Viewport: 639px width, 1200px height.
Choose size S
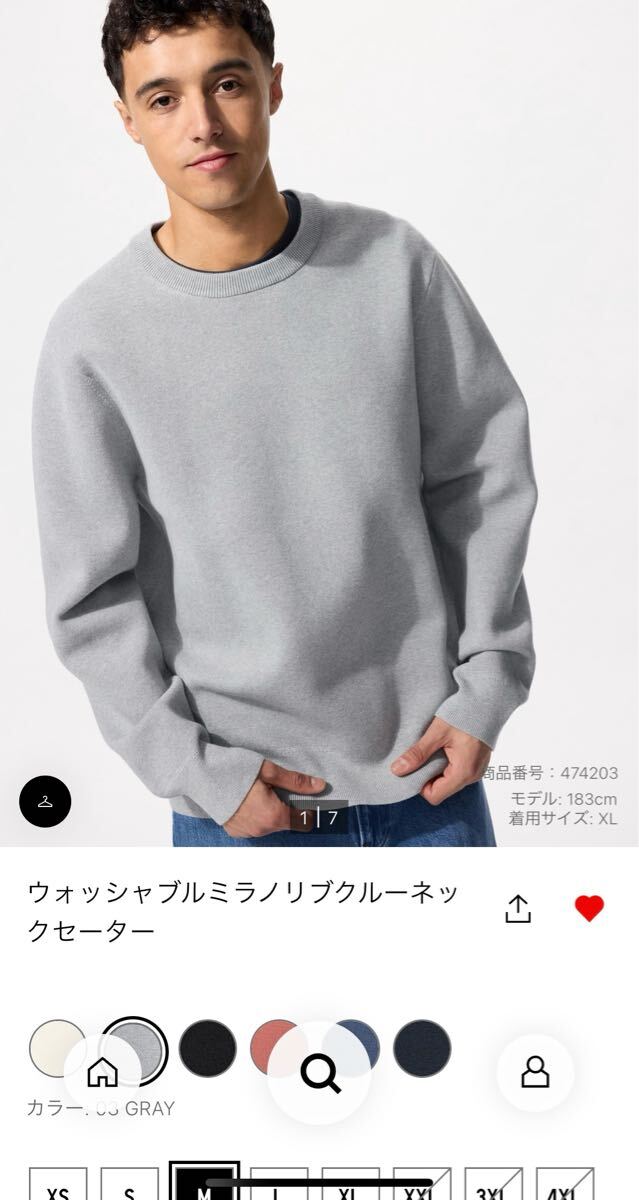130,1188
